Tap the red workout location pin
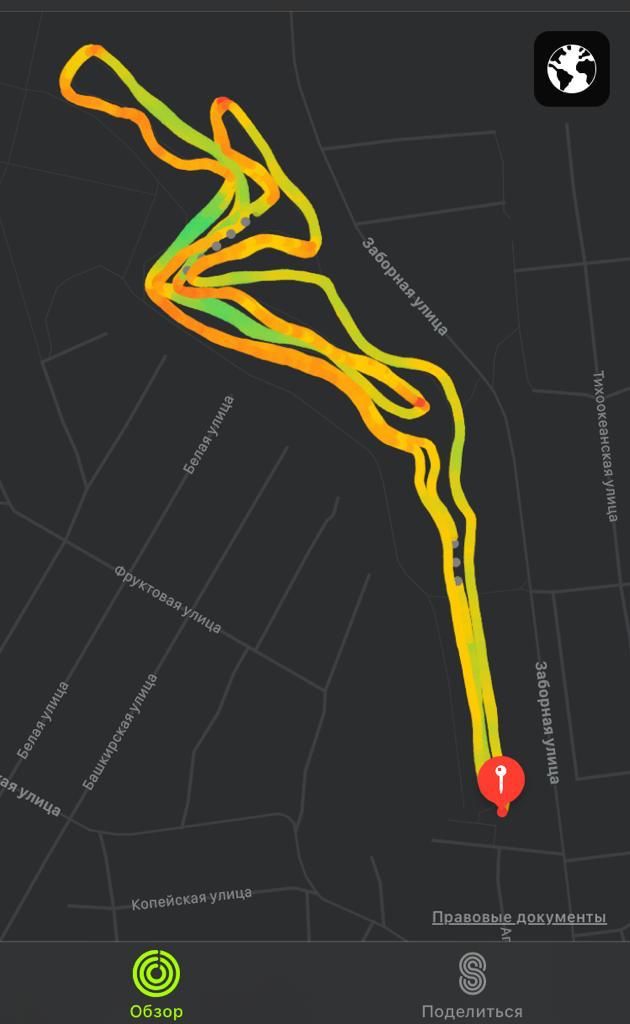 tap(501, 780)
